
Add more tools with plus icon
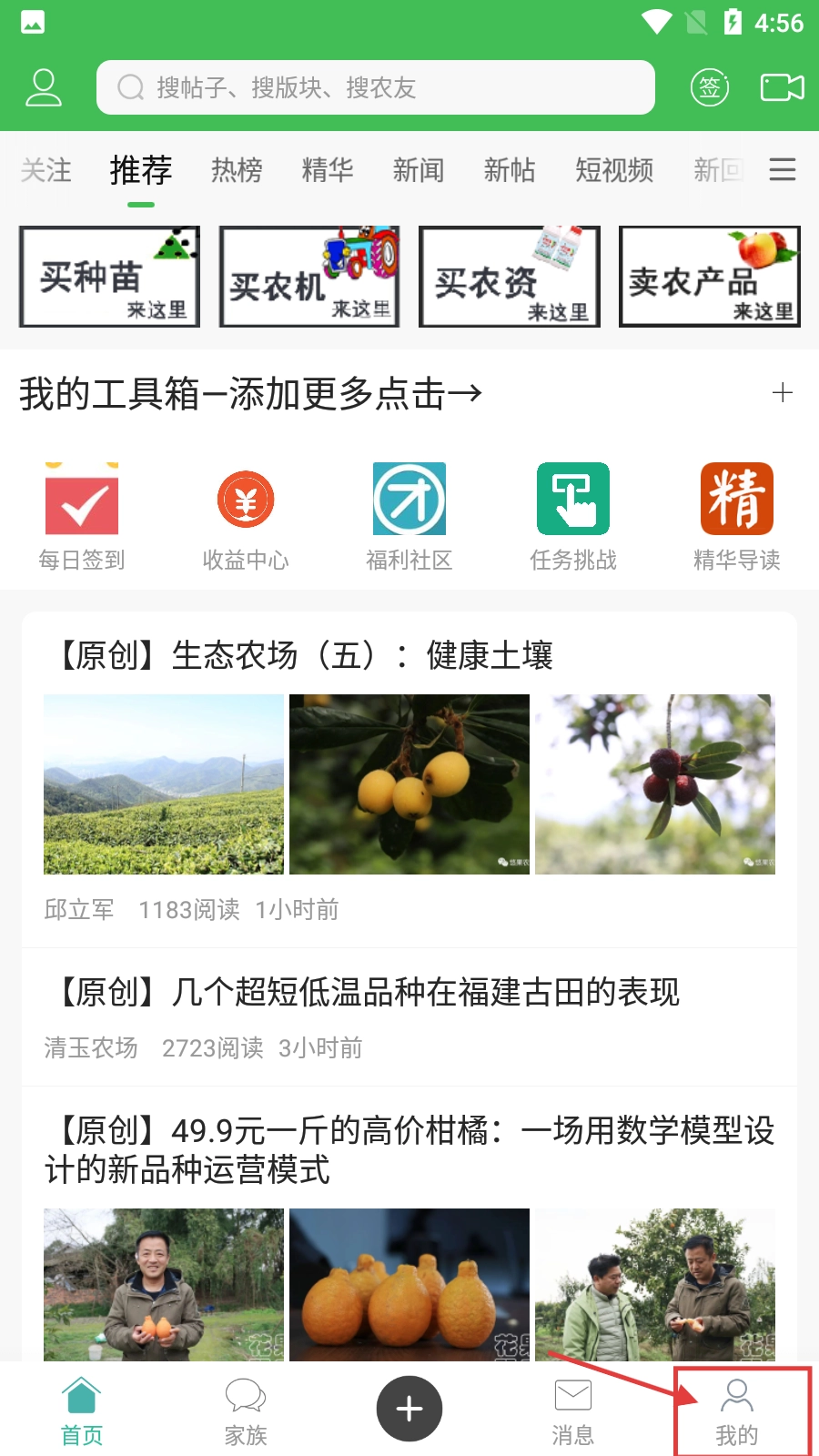click(x=783, y=393)
